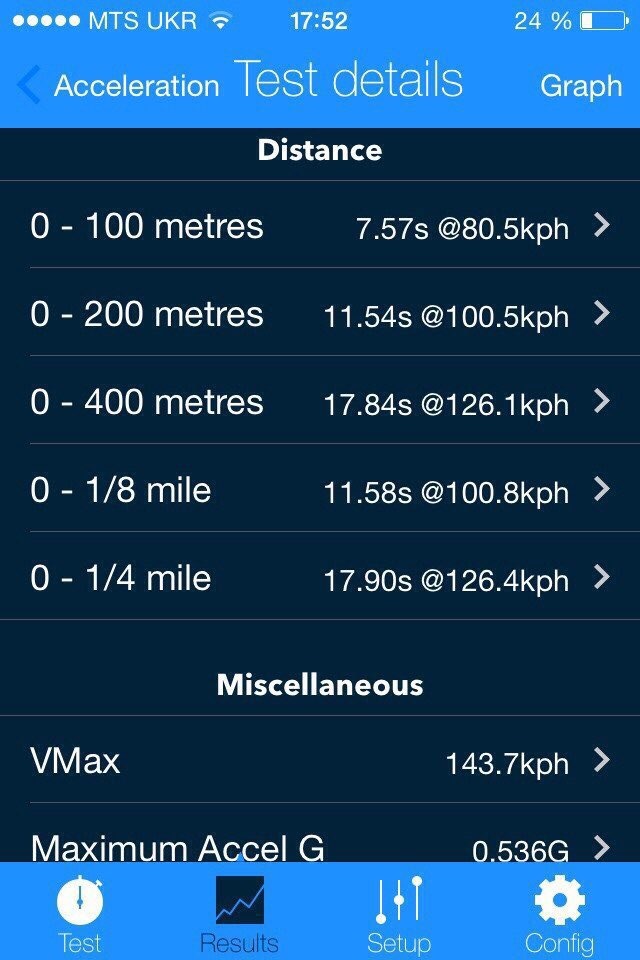Viewport: 640px width, 960px height.
Task: Switch to the Test tab
Action: [80, 914]
